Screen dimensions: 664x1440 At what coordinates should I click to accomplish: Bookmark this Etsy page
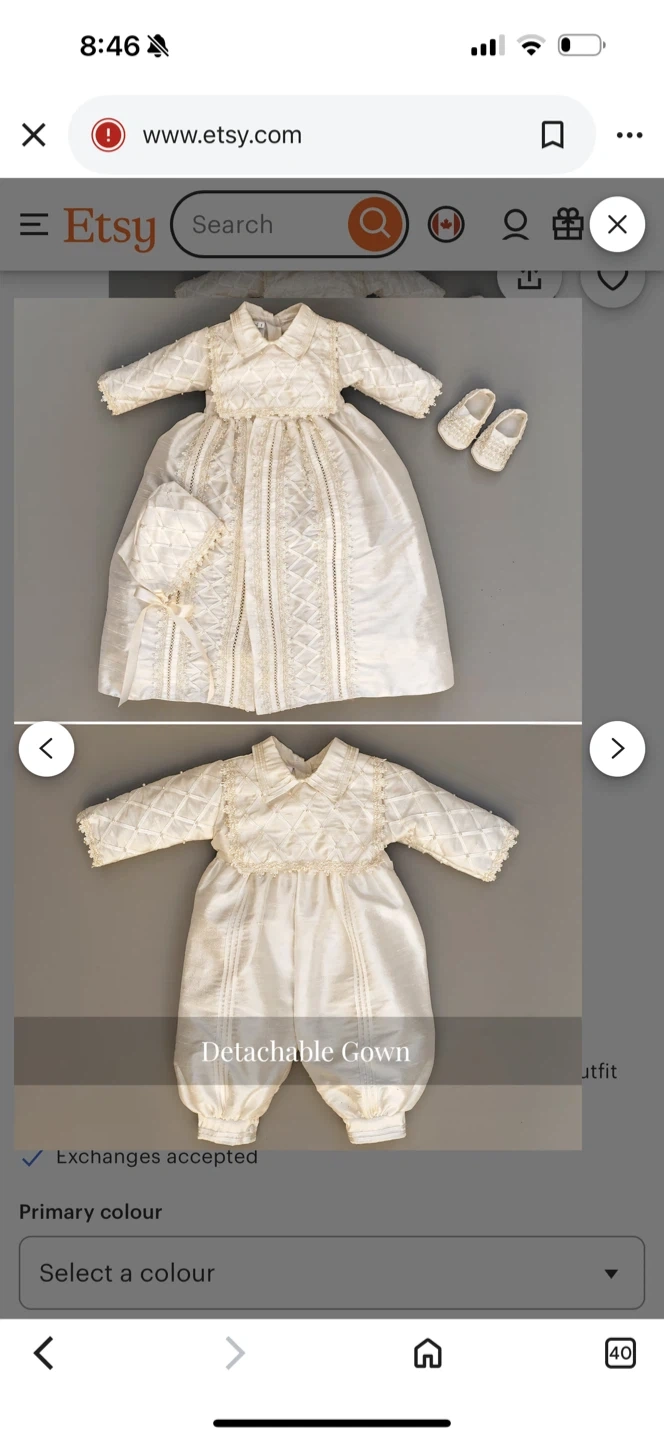click(x=552, y=135)
